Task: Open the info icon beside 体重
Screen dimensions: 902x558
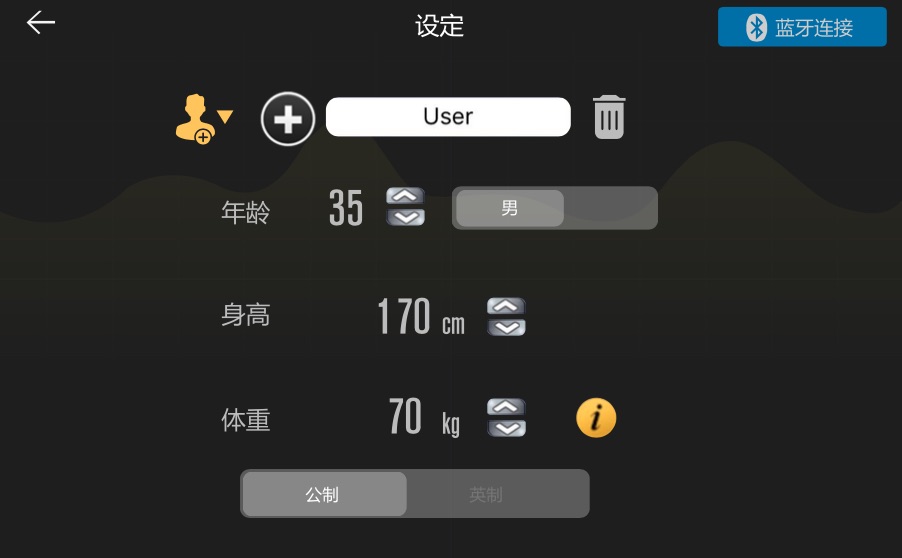Action: click(596, 418)
